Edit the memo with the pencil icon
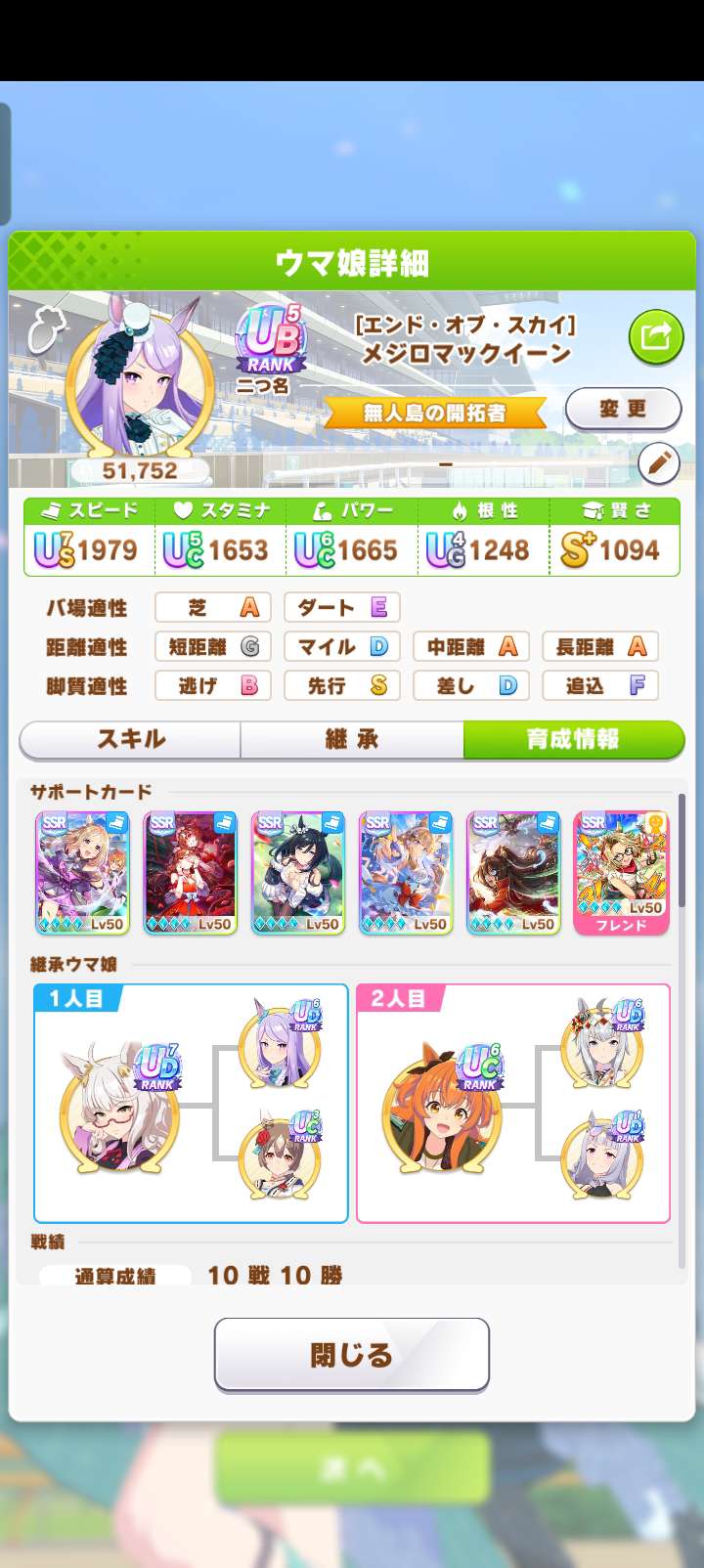 (658, 464)
